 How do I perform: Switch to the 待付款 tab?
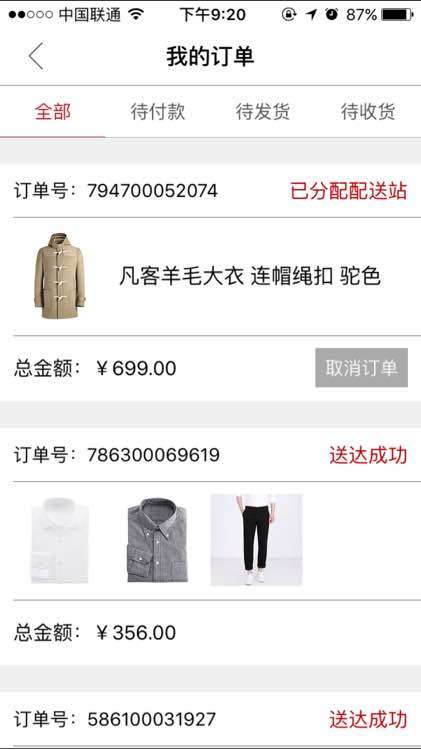pos(158,112)
